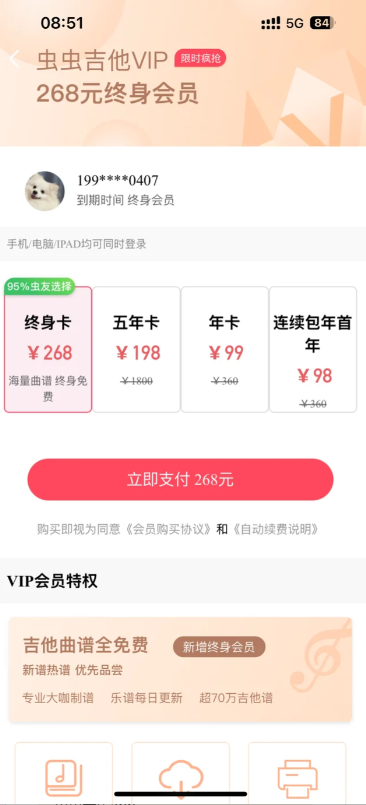Tap 立即支付 268元 to pay
366x805 pixels.
(180, 480)
